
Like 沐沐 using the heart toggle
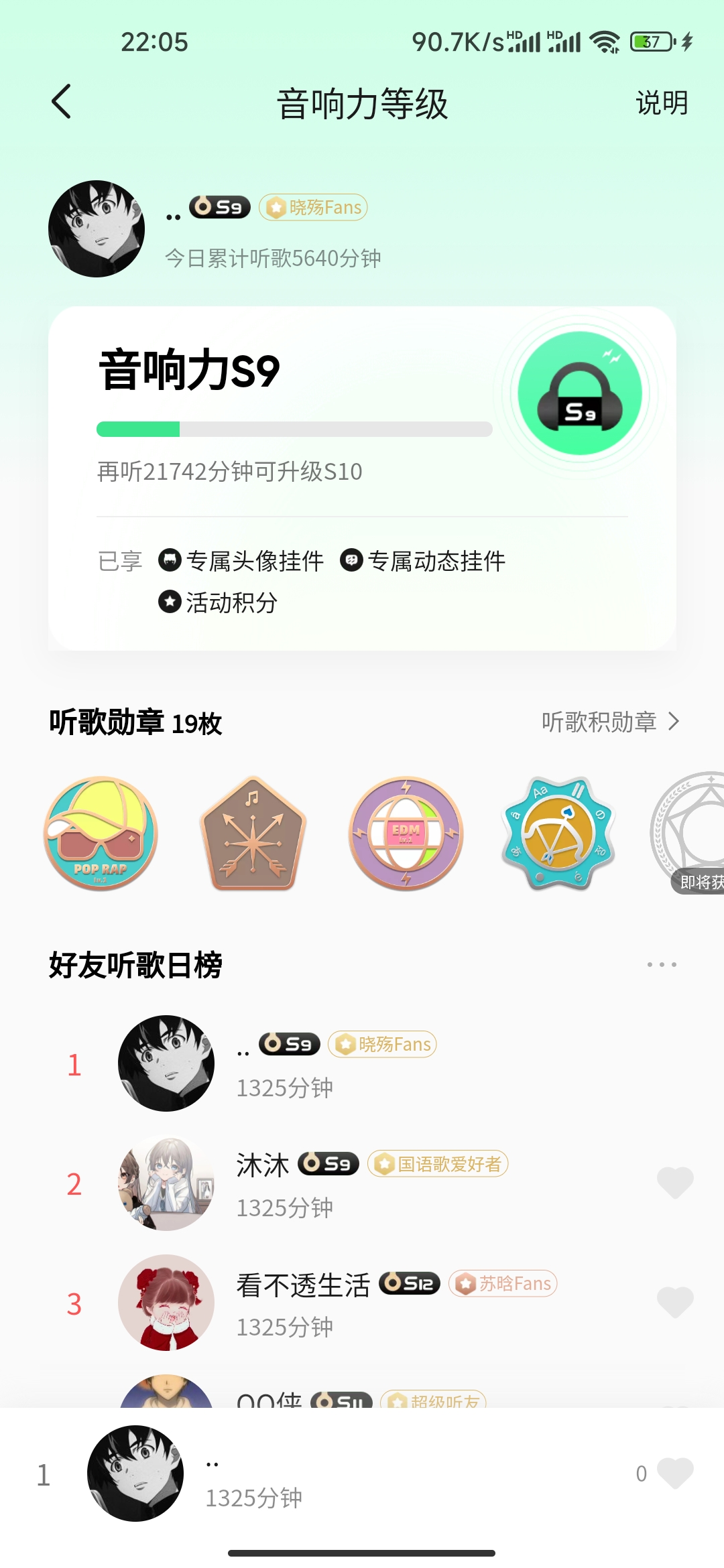tap(675, 1181)
